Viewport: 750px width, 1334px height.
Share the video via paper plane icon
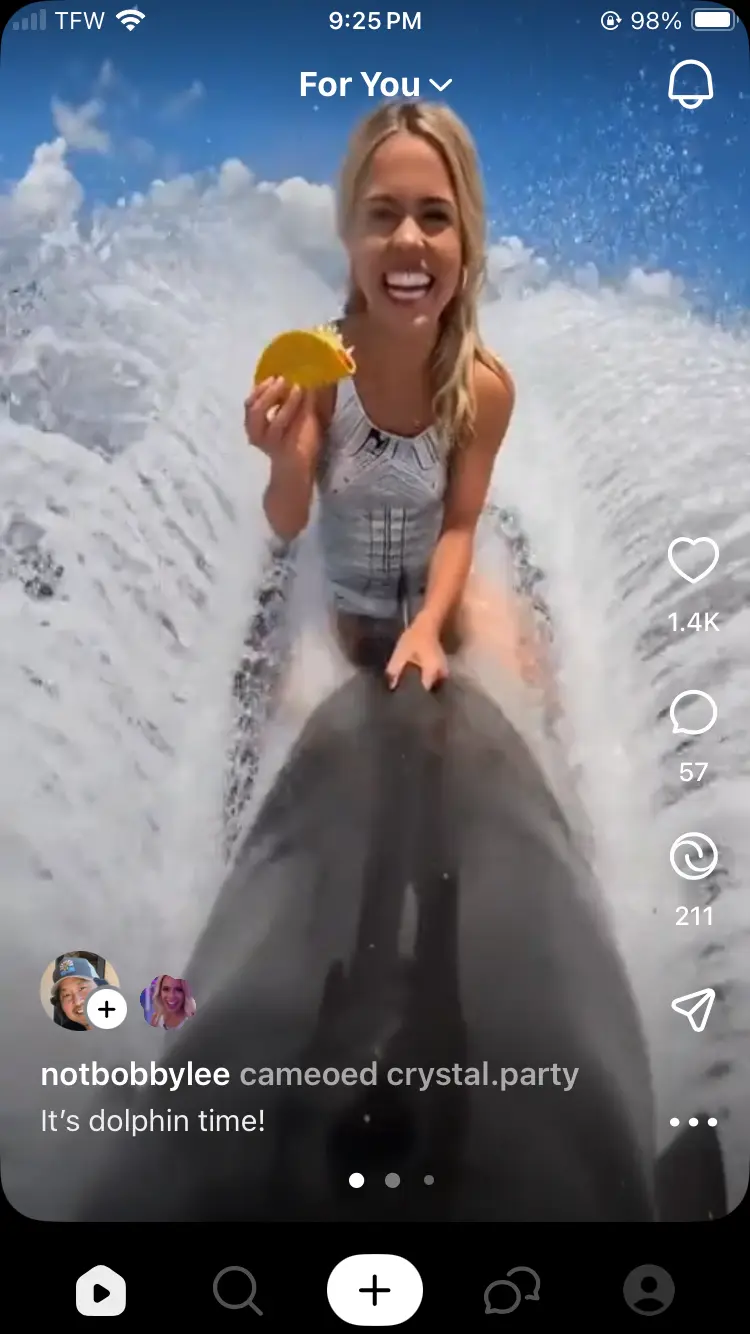pyautogui.click(x=693, y=1010)
